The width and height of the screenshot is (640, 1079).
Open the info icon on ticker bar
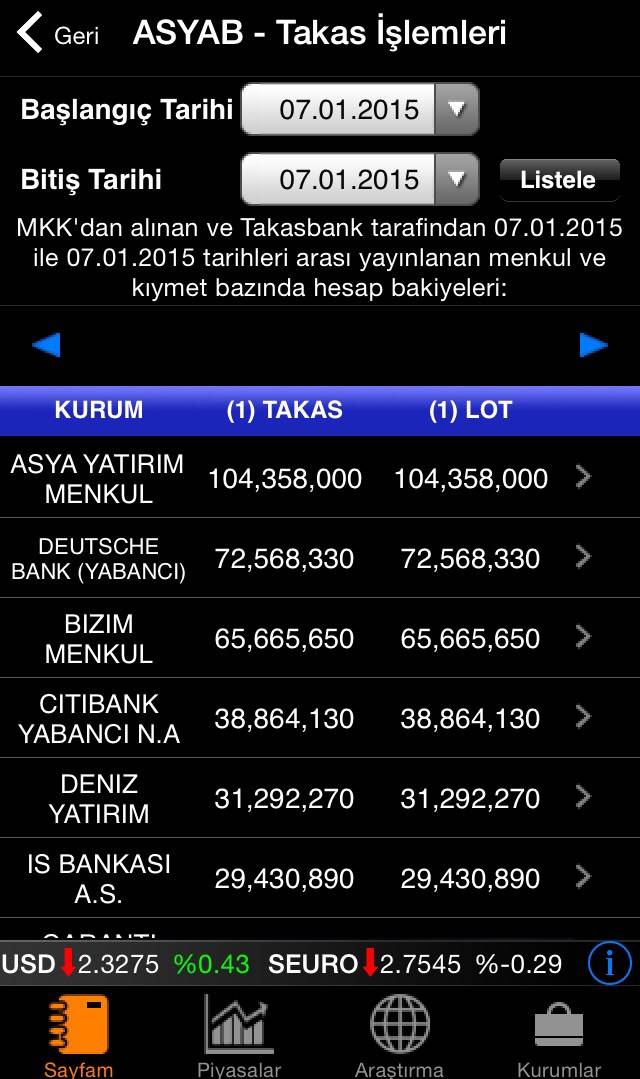(x=609, y=964)
